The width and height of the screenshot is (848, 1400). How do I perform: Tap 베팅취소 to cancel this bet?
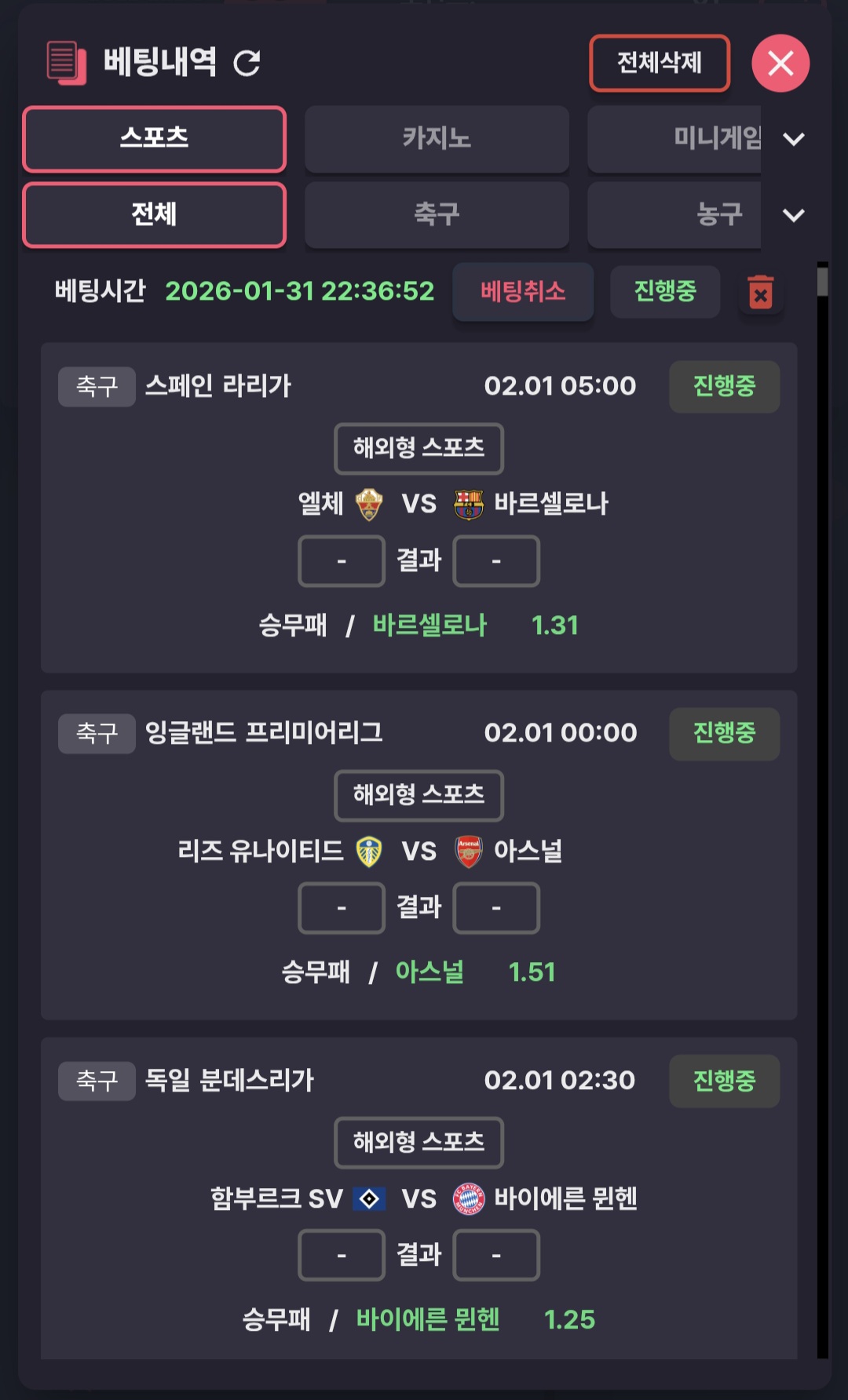[x=523, y=292]
